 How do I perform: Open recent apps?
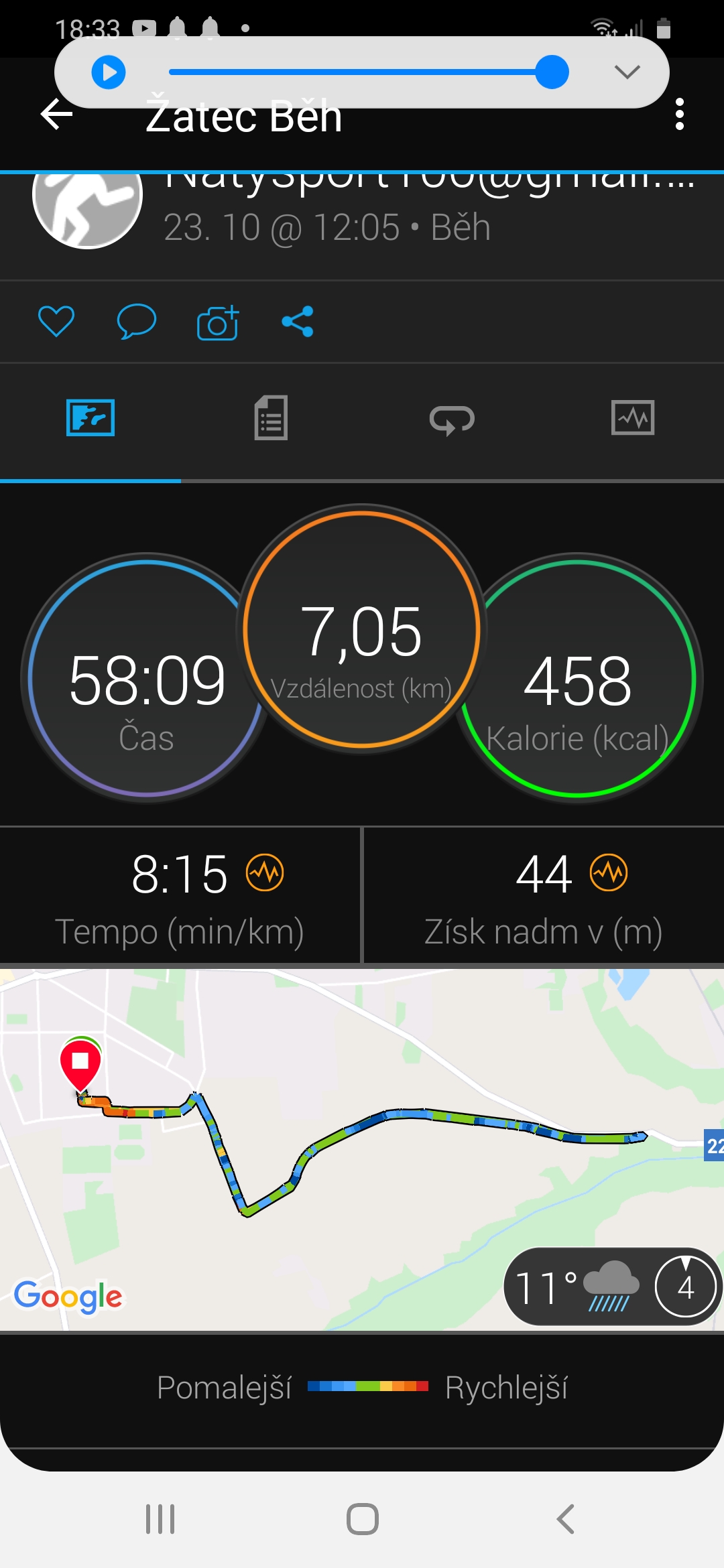160,1519
